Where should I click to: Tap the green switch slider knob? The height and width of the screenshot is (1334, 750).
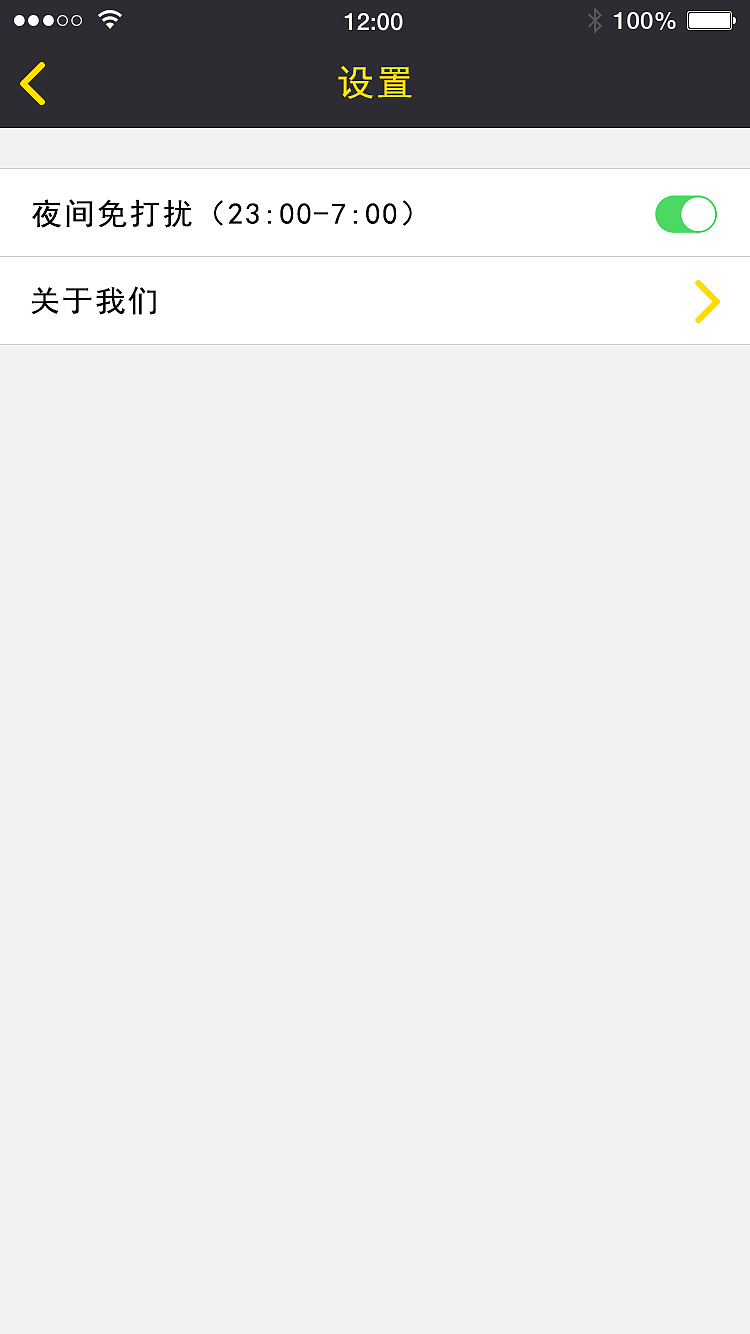click(698, 213)
